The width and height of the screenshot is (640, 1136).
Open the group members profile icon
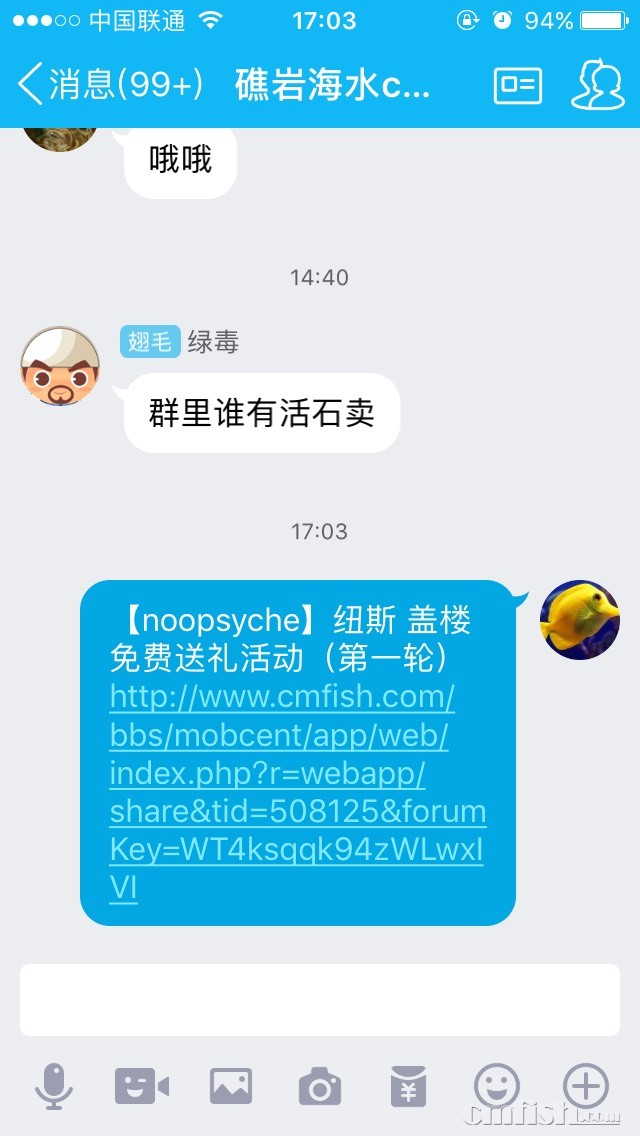point(597,85)
